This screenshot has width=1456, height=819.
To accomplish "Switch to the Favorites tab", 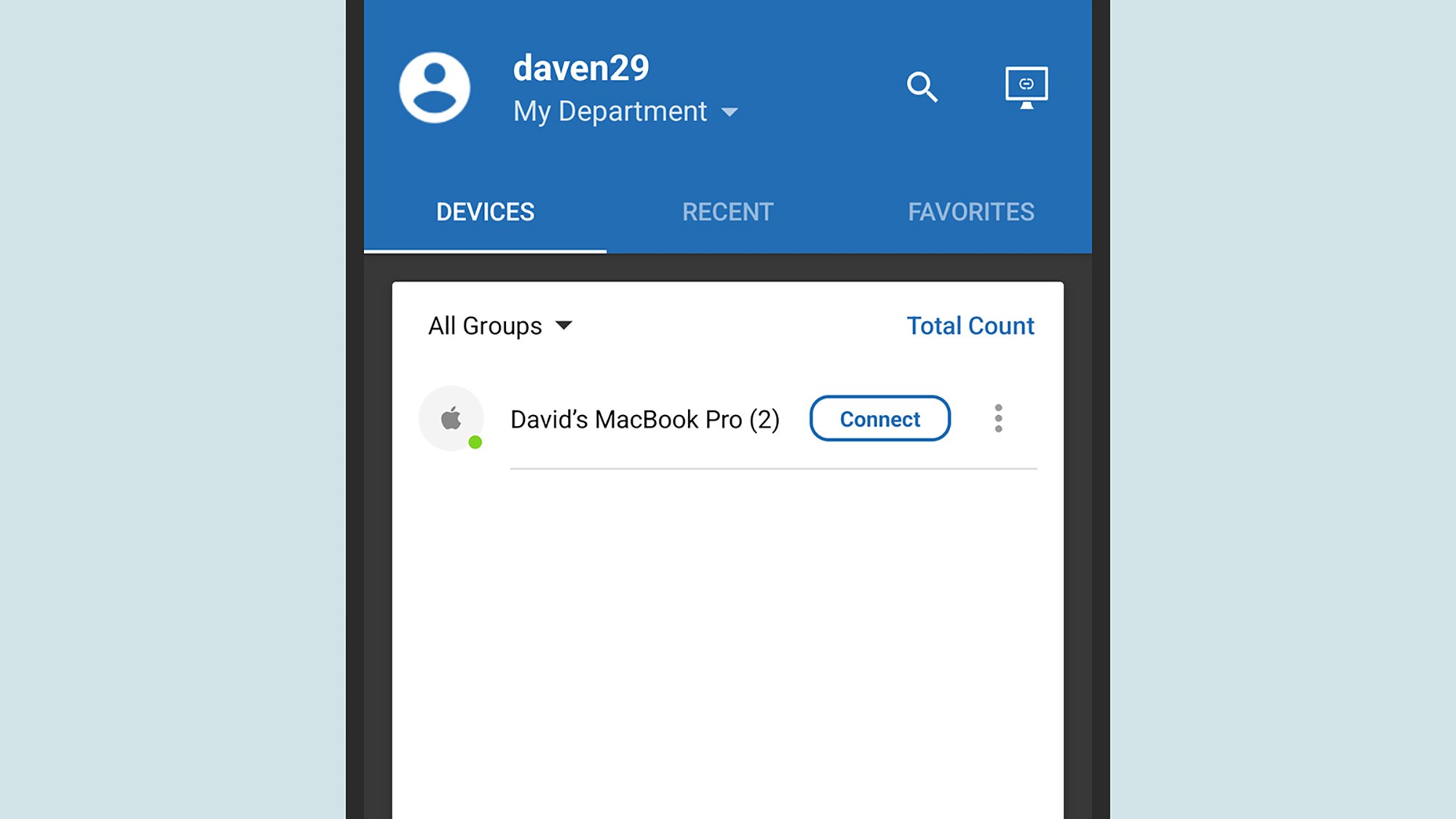I will tap(970, 212).
